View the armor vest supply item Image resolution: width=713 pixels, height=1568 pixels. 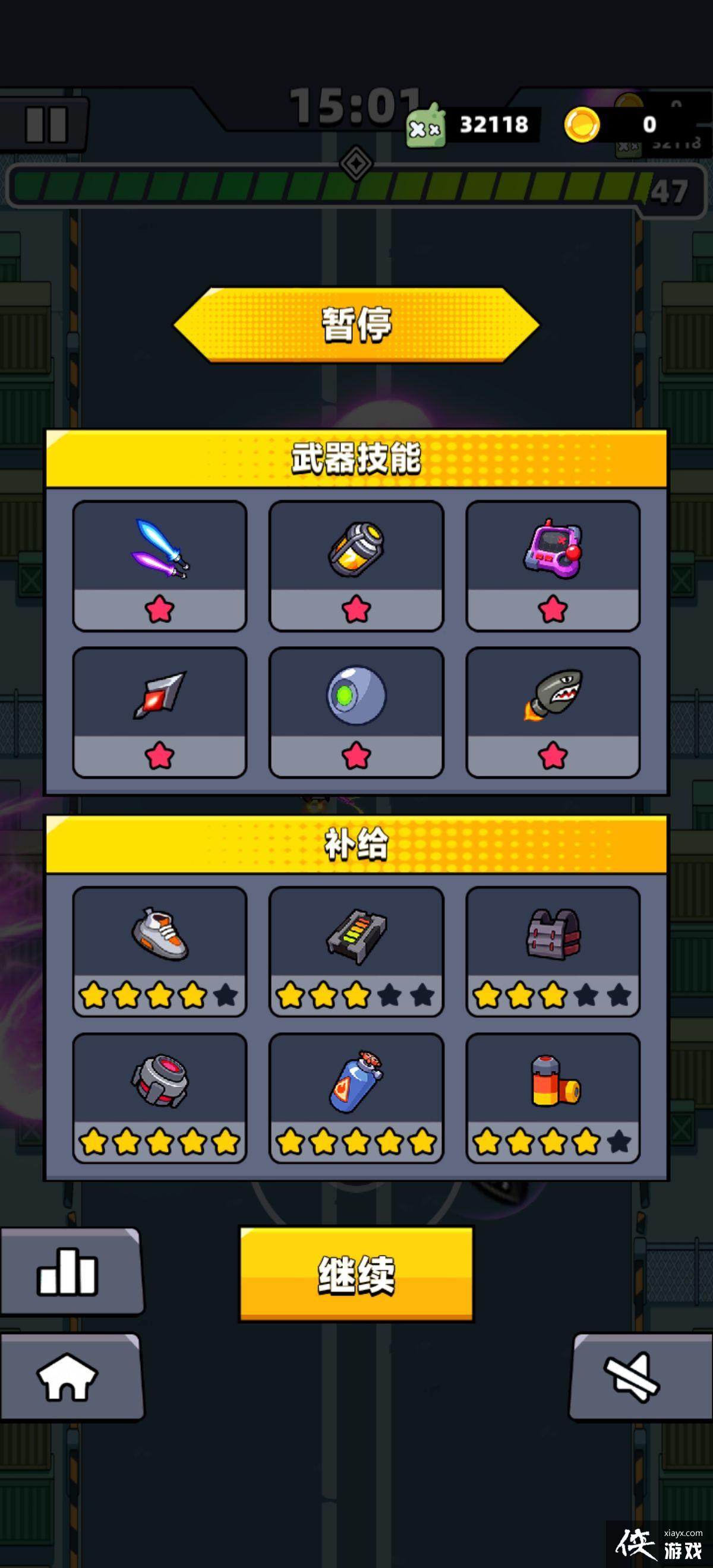pos(552,951)
